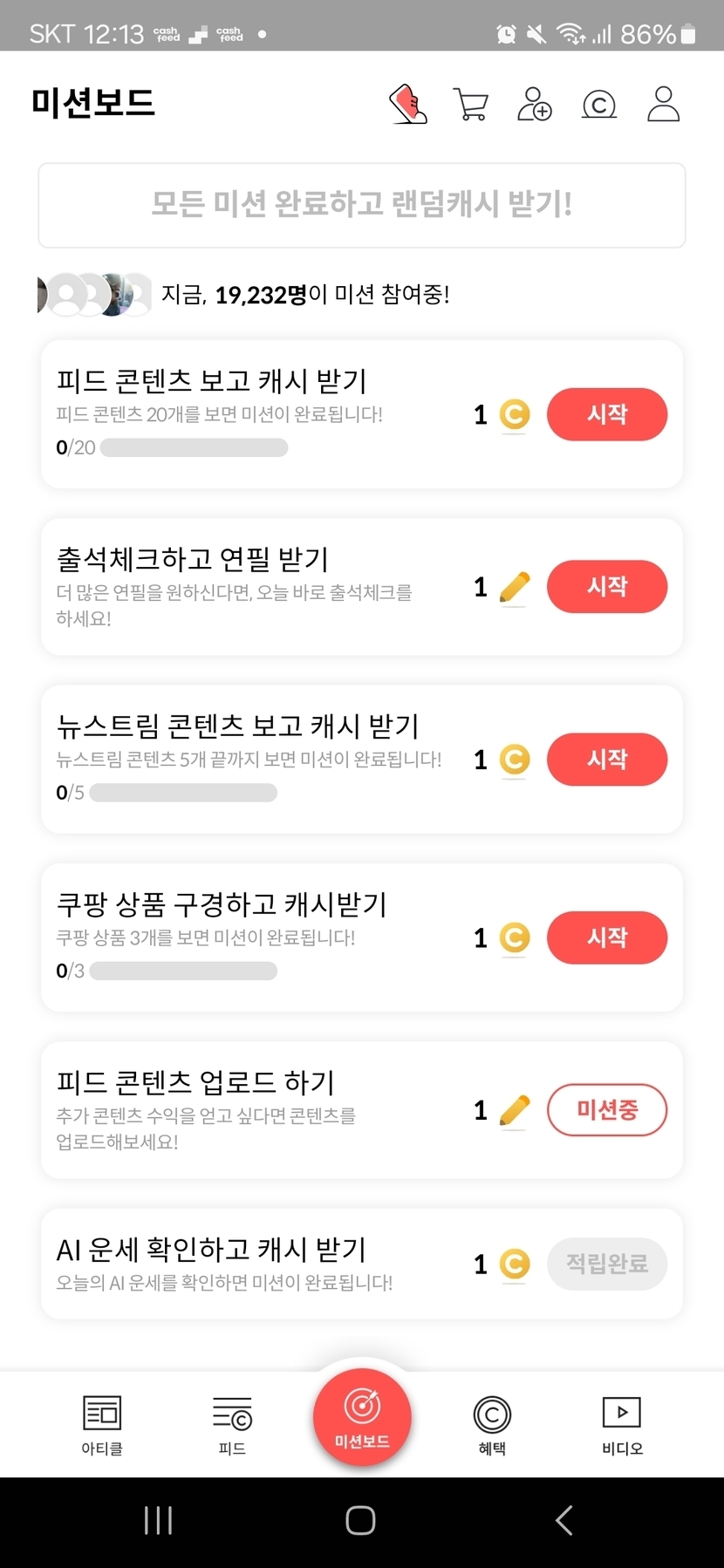
Task: Open the step counter shoe icon
Action: pyautogui.click(x=407, y=104)
